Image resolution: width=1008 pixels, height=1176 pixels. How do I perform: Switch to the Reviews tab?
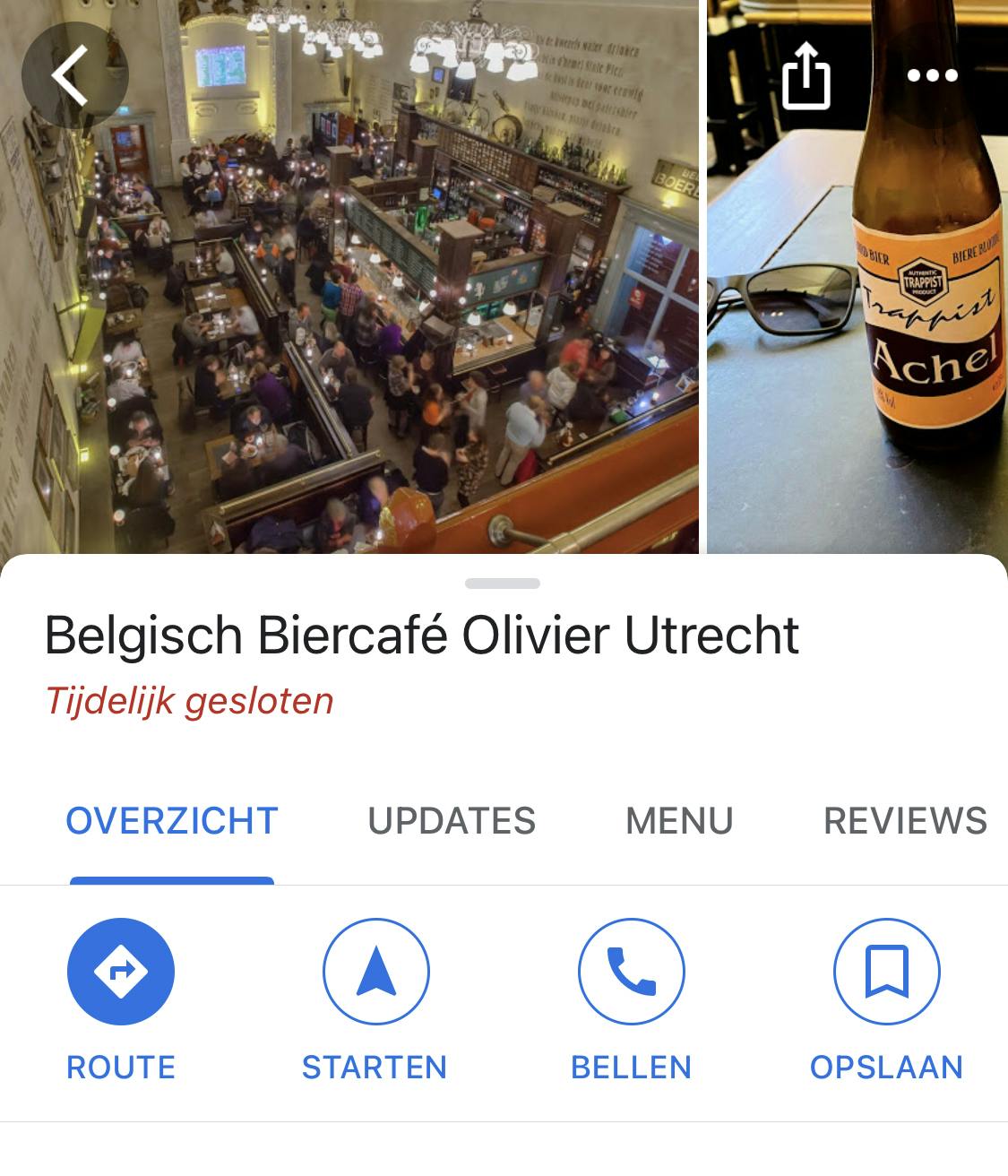pyautogui.click(x=905, y=821)
